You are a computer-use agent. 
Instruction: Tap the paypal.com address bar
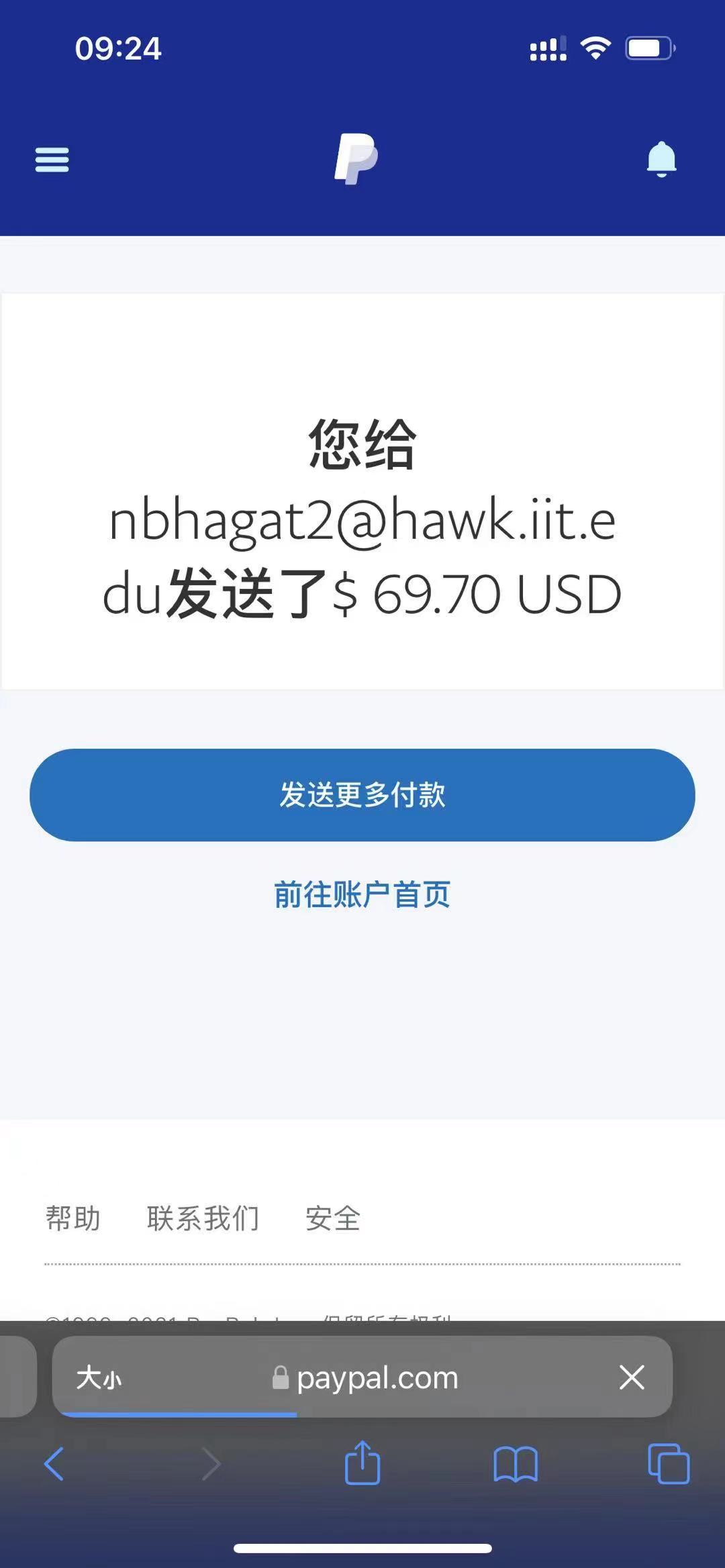(376, 1378)
